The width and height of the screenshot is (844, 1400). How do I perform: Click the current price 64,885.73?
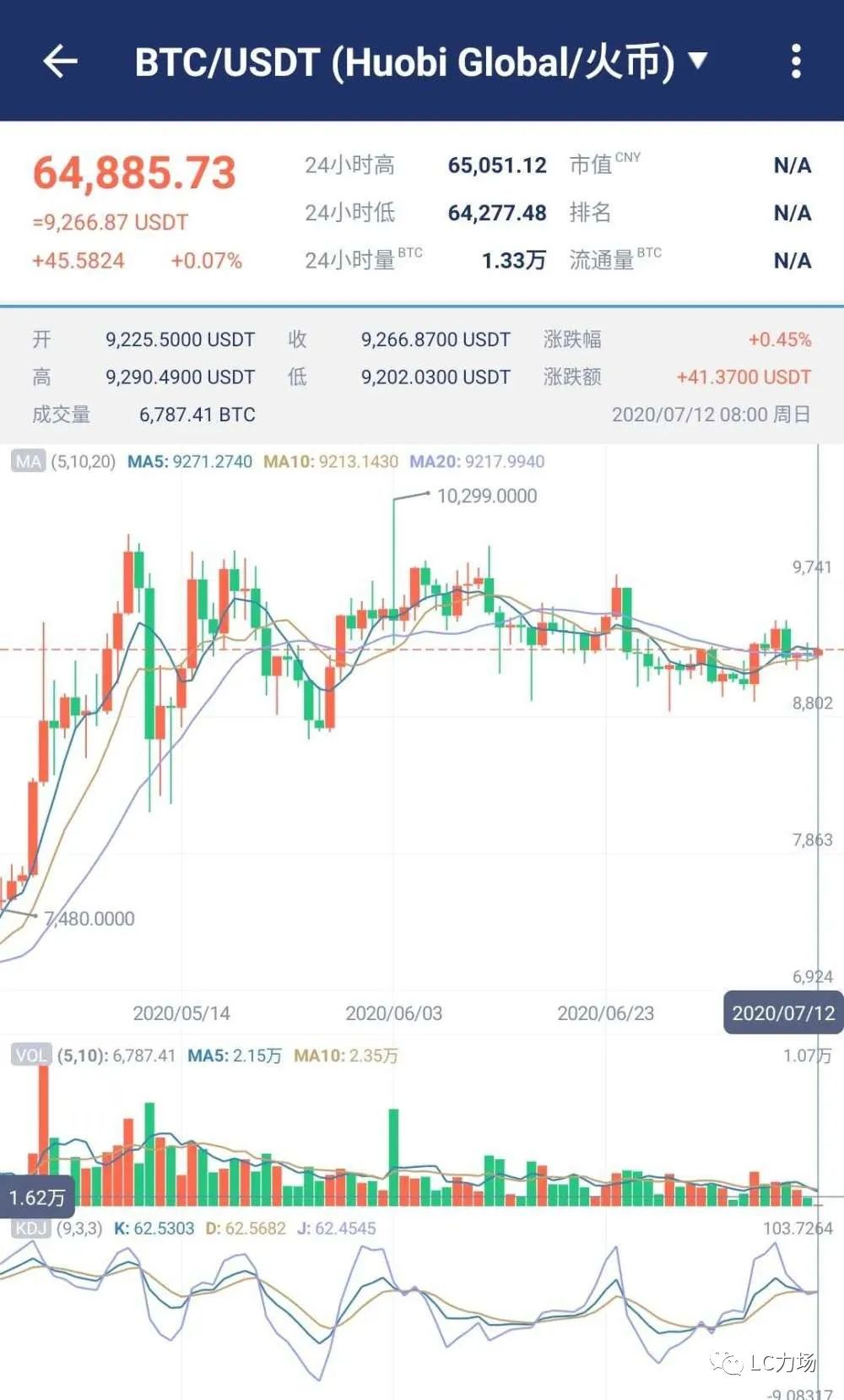[x=133, y=175]
